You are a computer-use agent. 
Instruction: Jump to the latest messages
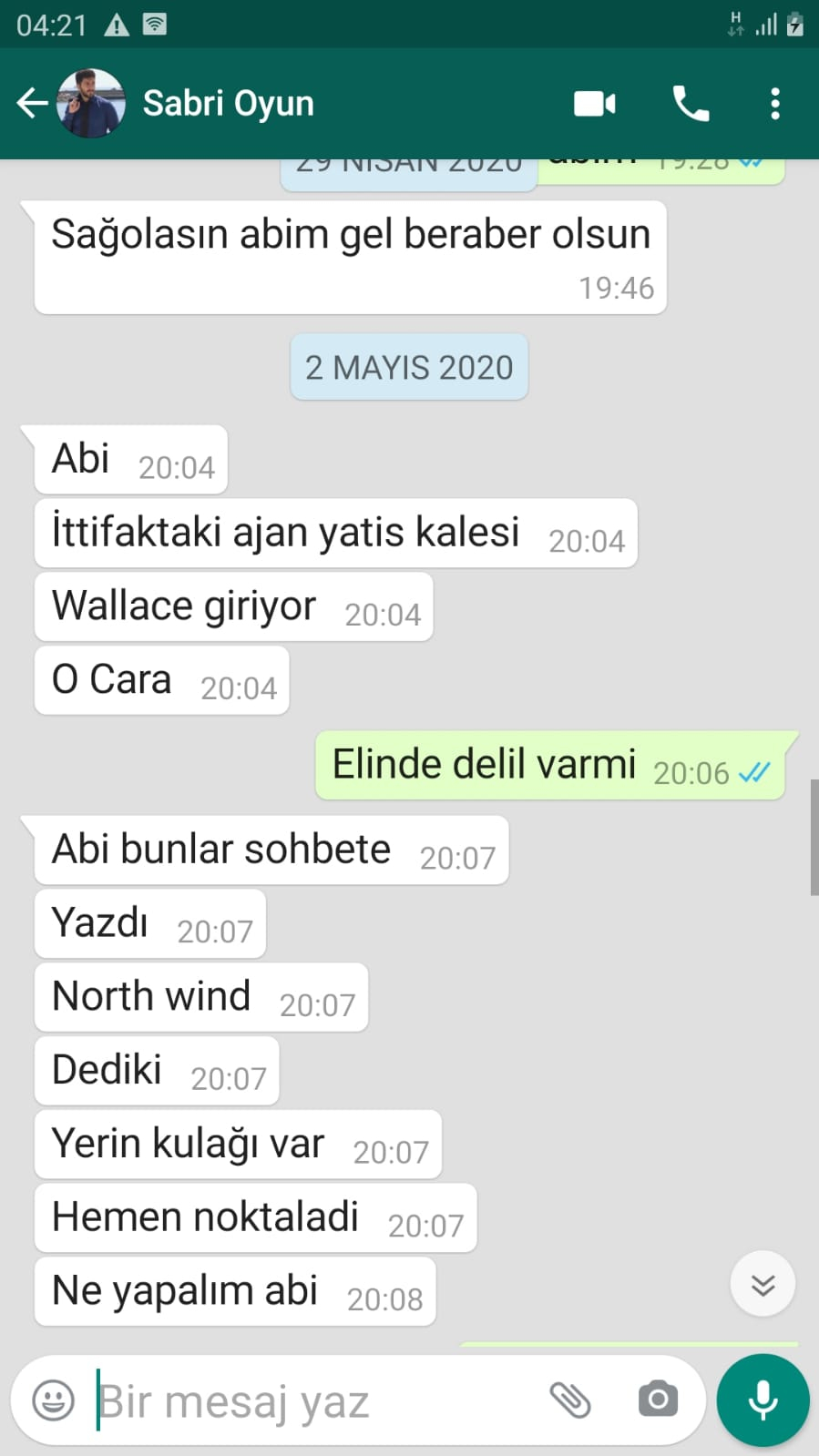pos(763,1284)
